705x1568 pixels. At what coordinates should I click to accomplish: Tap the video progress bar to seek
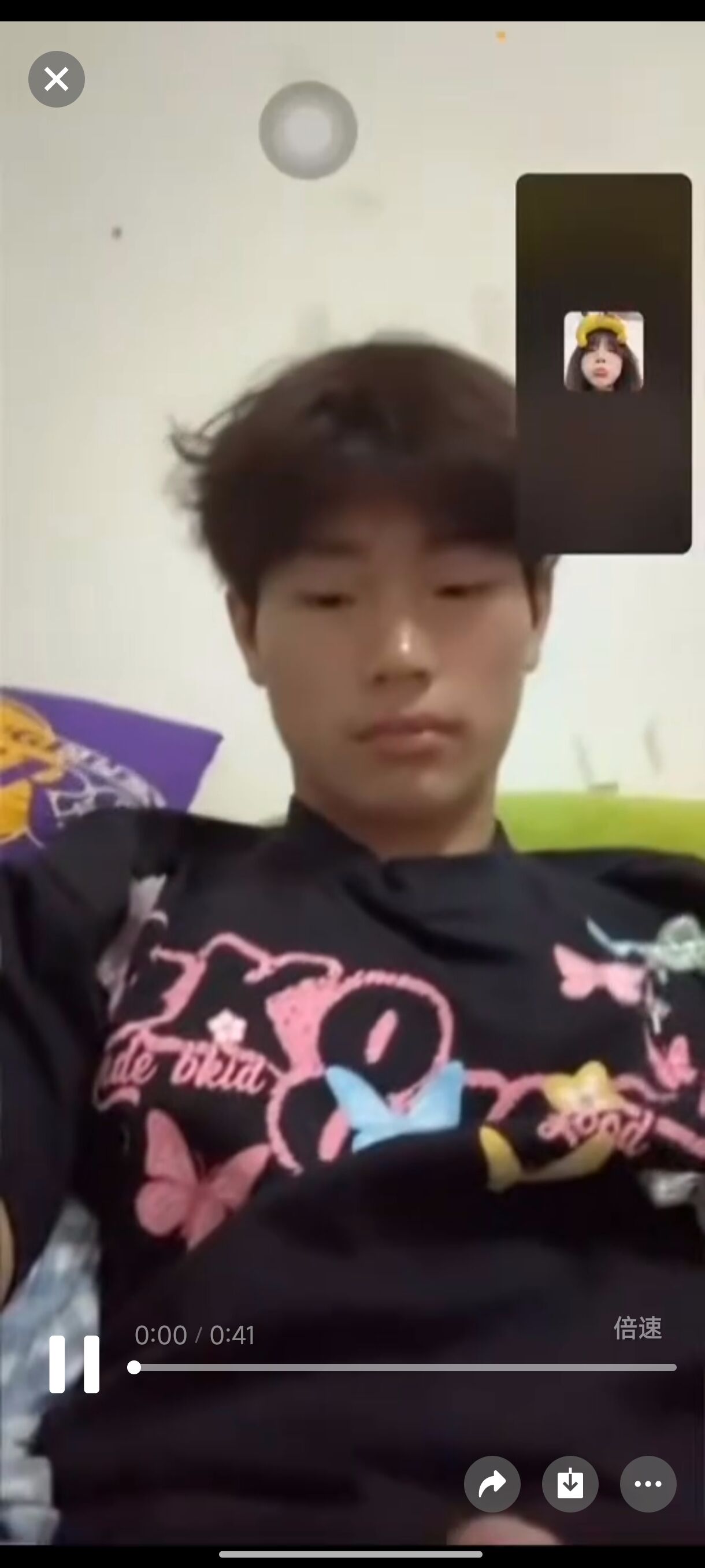[405, 1367]
